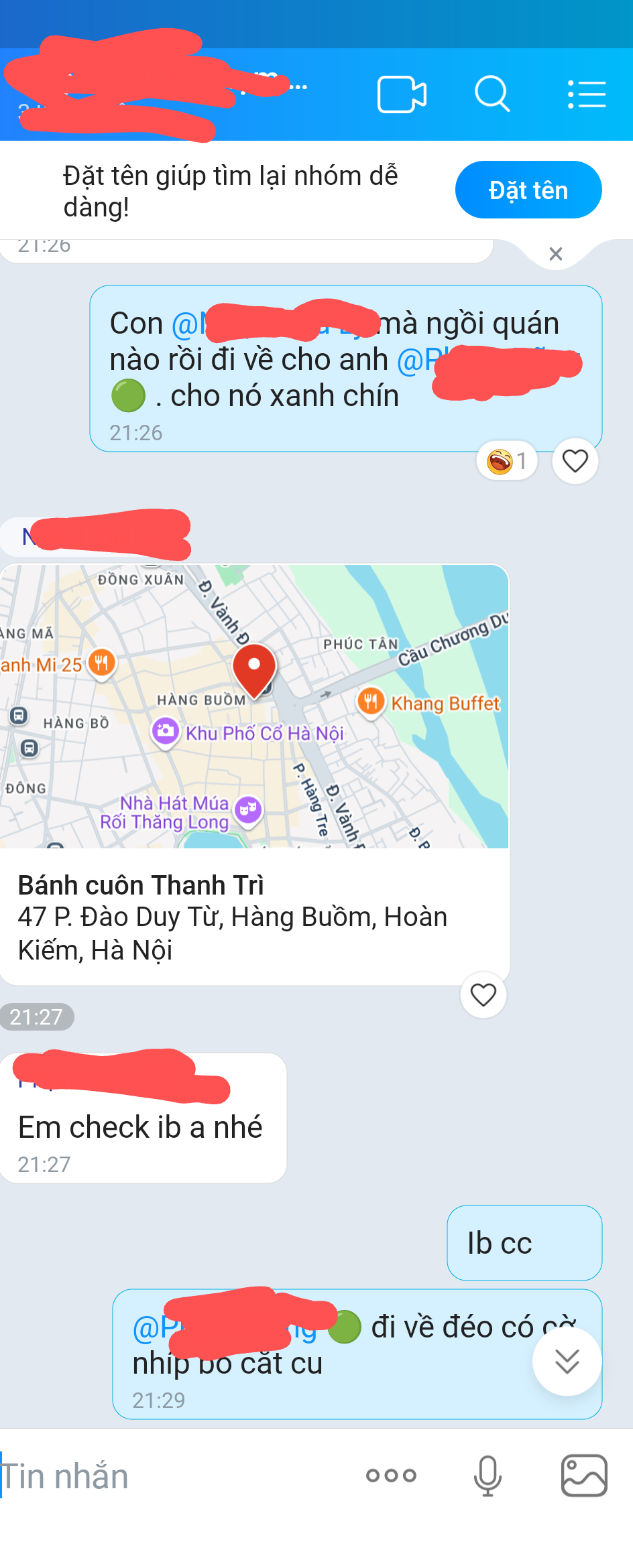Dismiss the group naming banner
633x1568 pixels.
555,254
